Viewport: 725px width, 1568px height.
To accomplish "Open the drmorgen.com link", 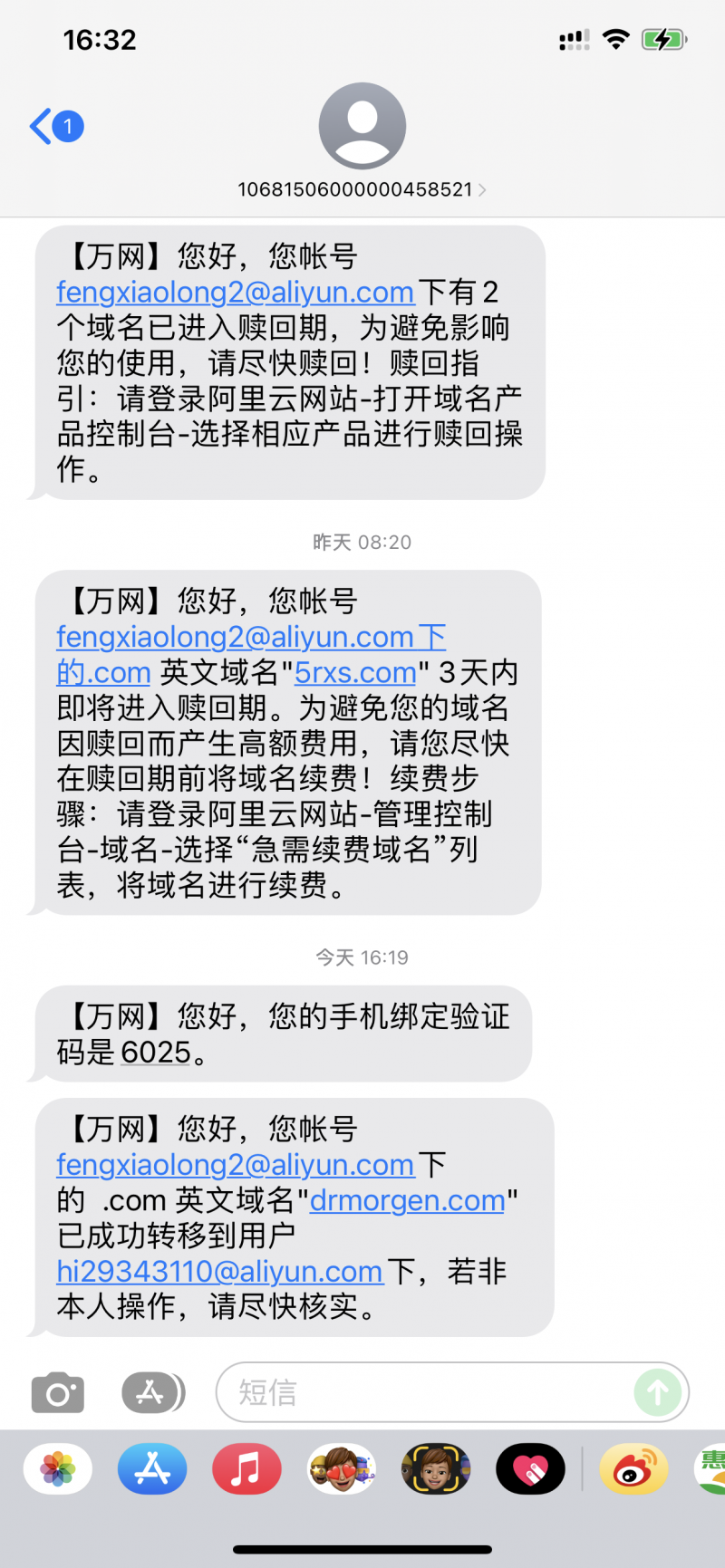I will (x=407, y=1200).
